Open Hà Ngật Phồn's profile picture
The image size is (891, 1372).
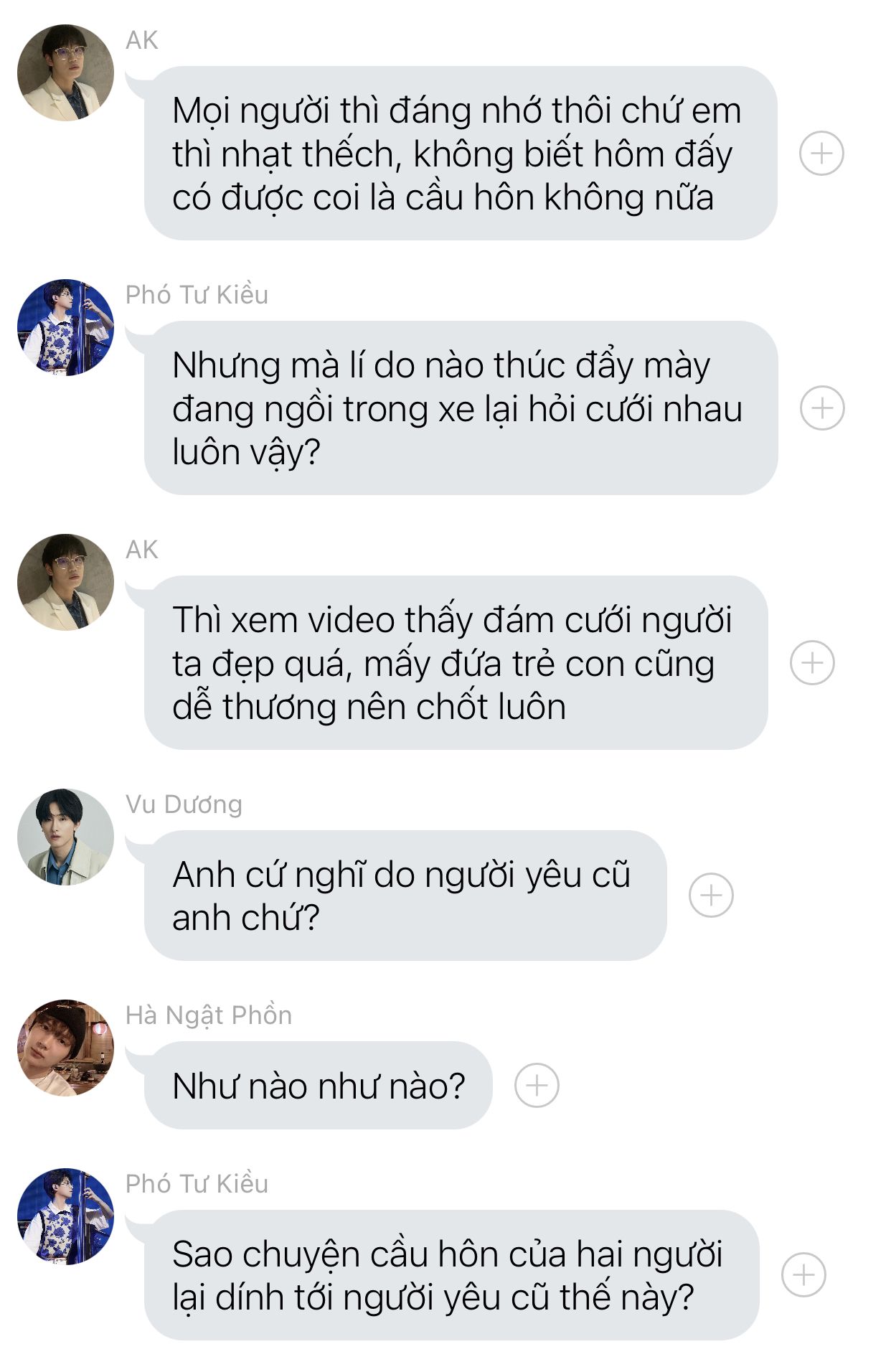tap(65, 1048)
